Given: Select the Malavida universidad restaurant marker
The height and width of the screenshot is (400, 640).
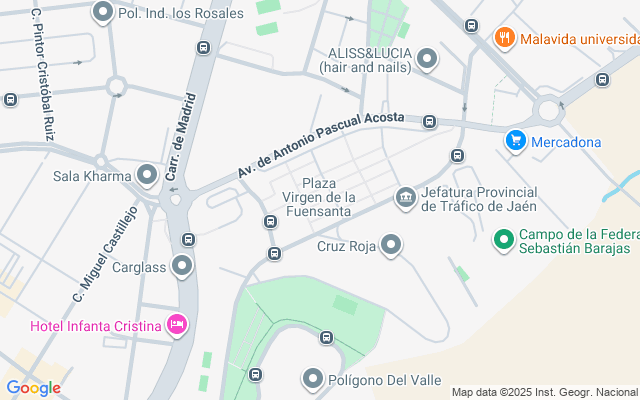Looking at the screenshot, I should pyautogui.click(x=505, y=39).
